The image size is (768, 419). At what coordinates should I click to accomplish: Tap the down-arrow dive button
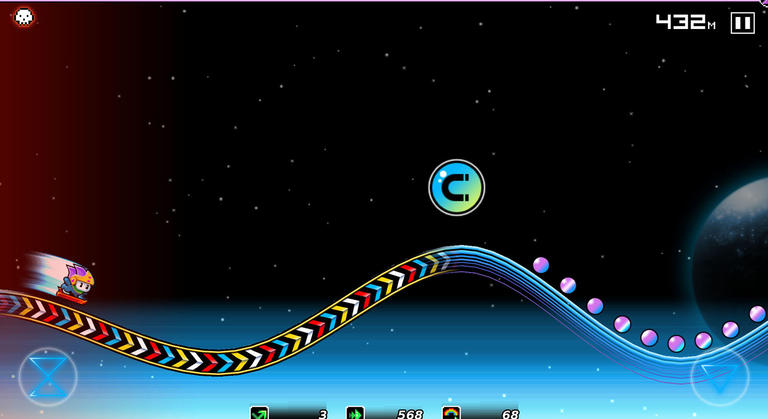pyautogui.click(x=719, y=377)
